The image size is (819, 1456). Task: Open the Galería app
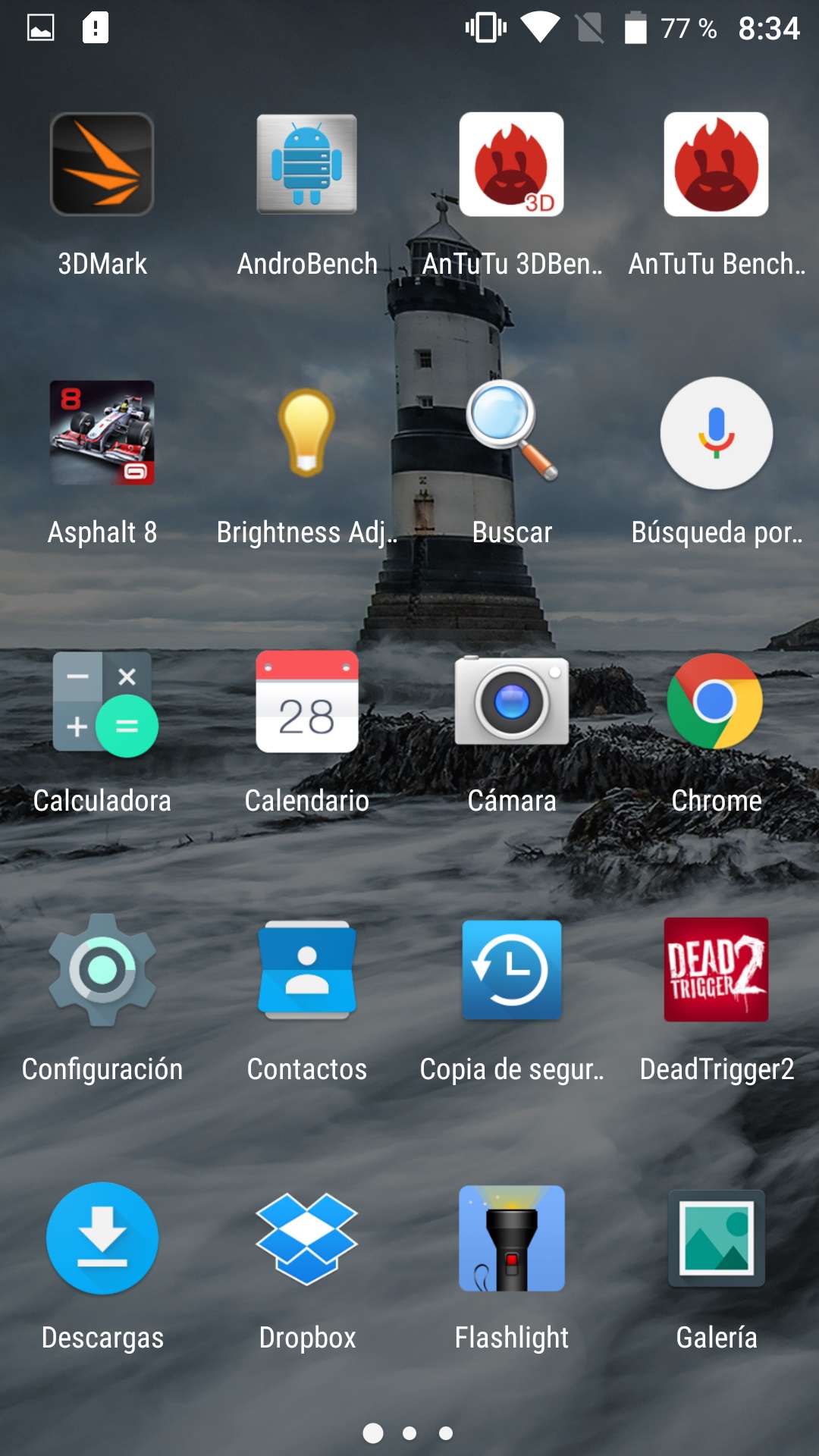[717, 1238]
